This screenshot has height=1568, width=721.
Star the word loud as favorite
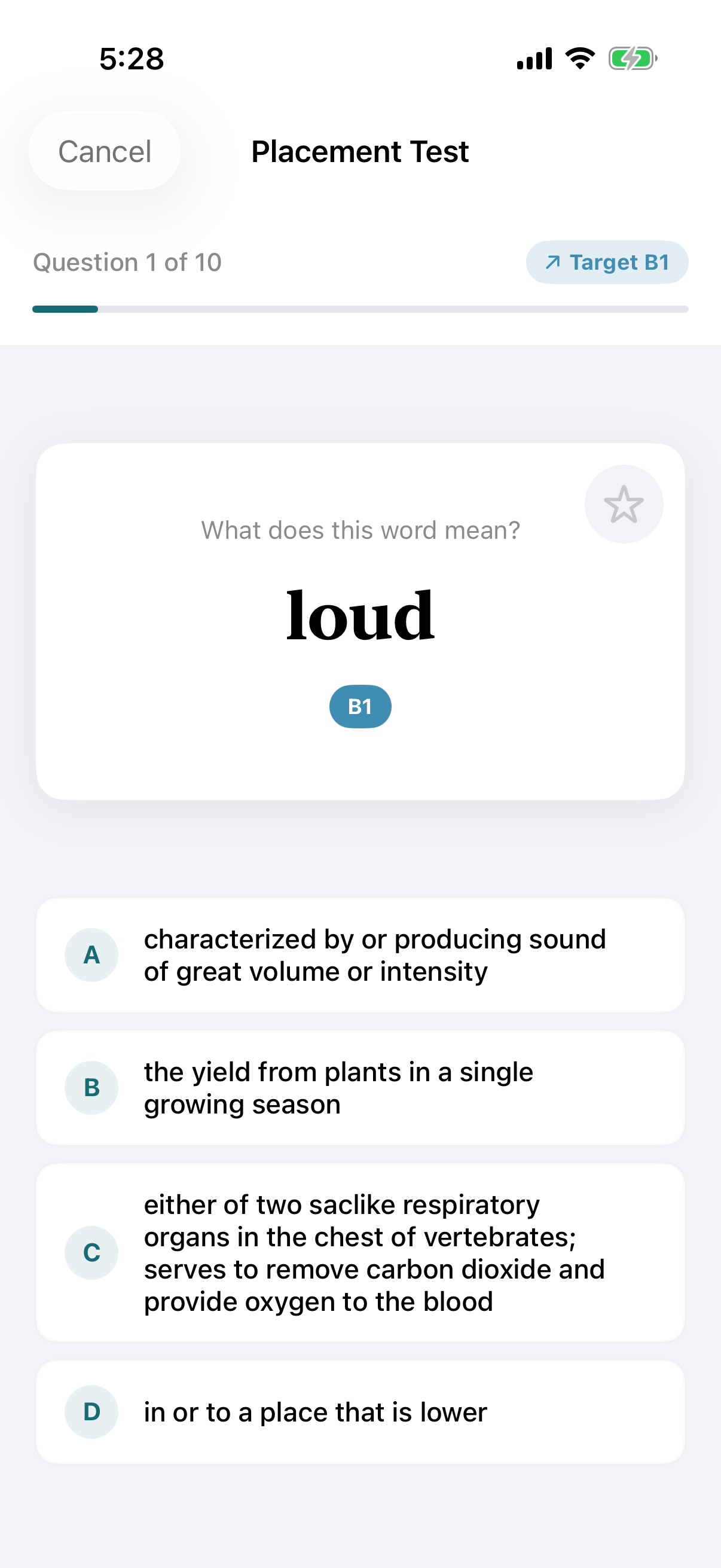[x=624, y=504]
